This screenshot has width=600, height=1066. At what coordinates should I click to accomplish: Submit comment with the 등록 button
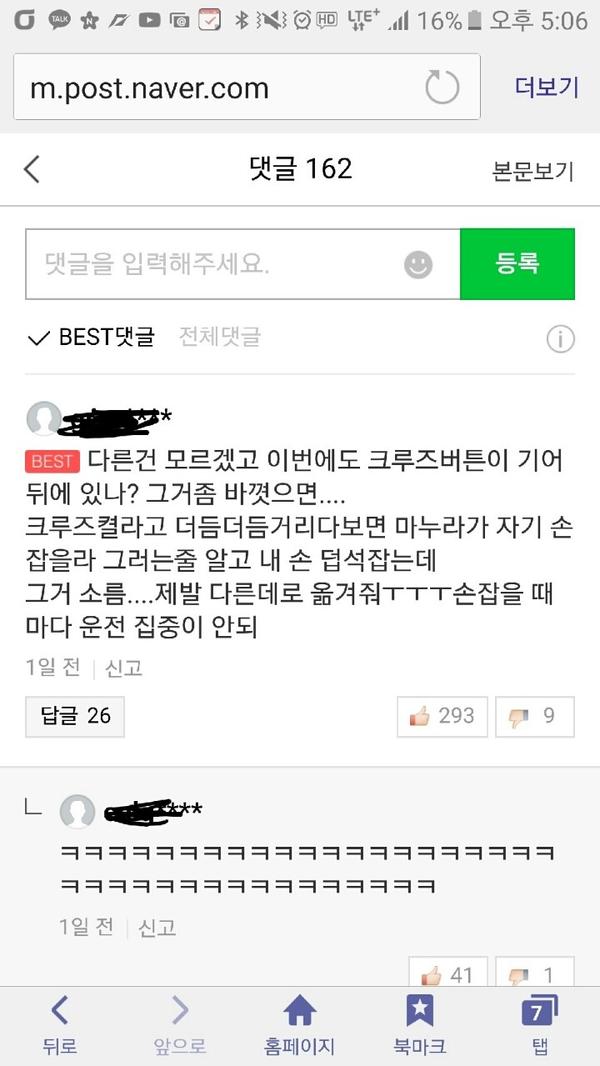coord(517,264)
